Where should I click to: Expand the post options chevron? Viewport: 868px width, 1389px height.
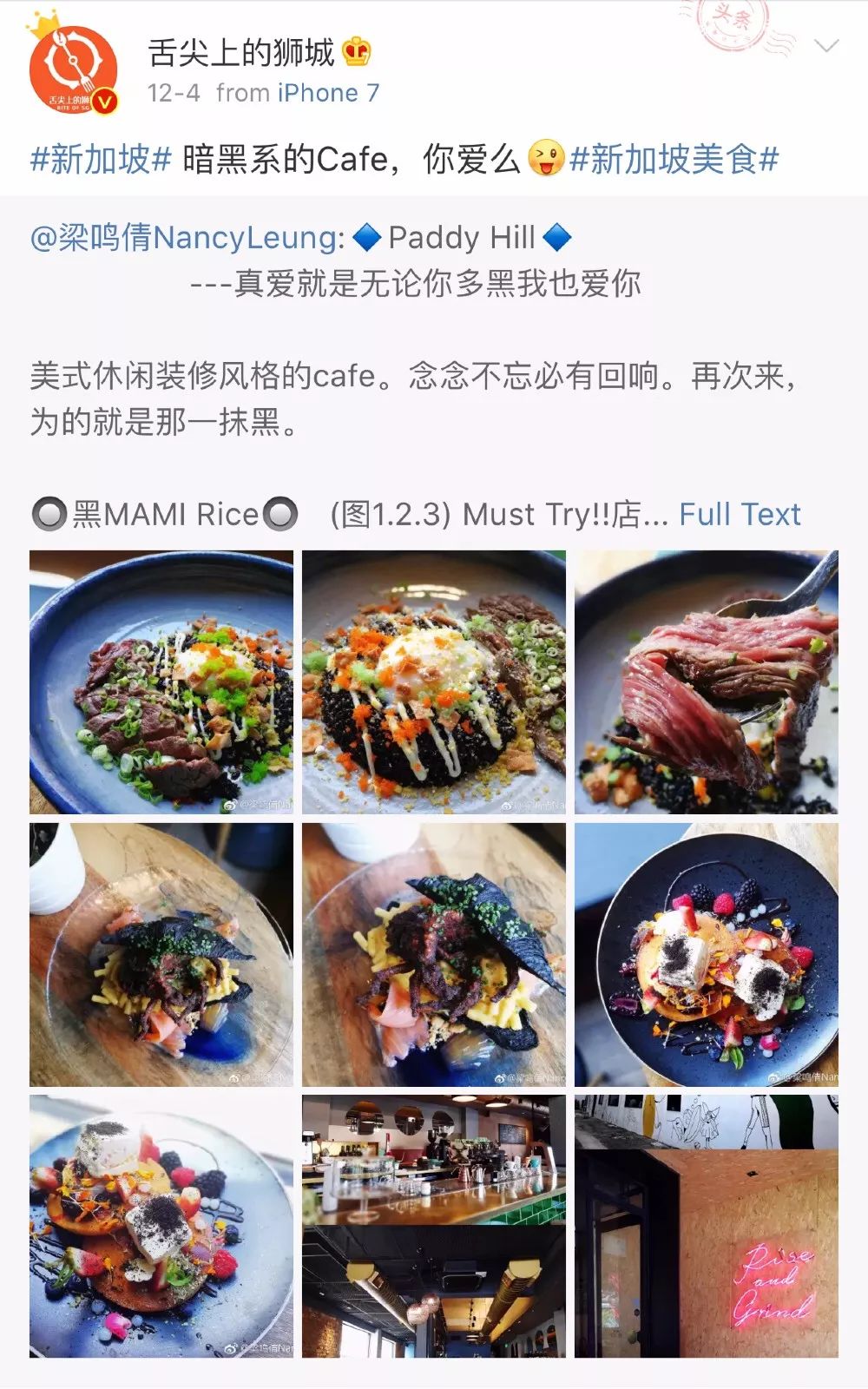826,46
